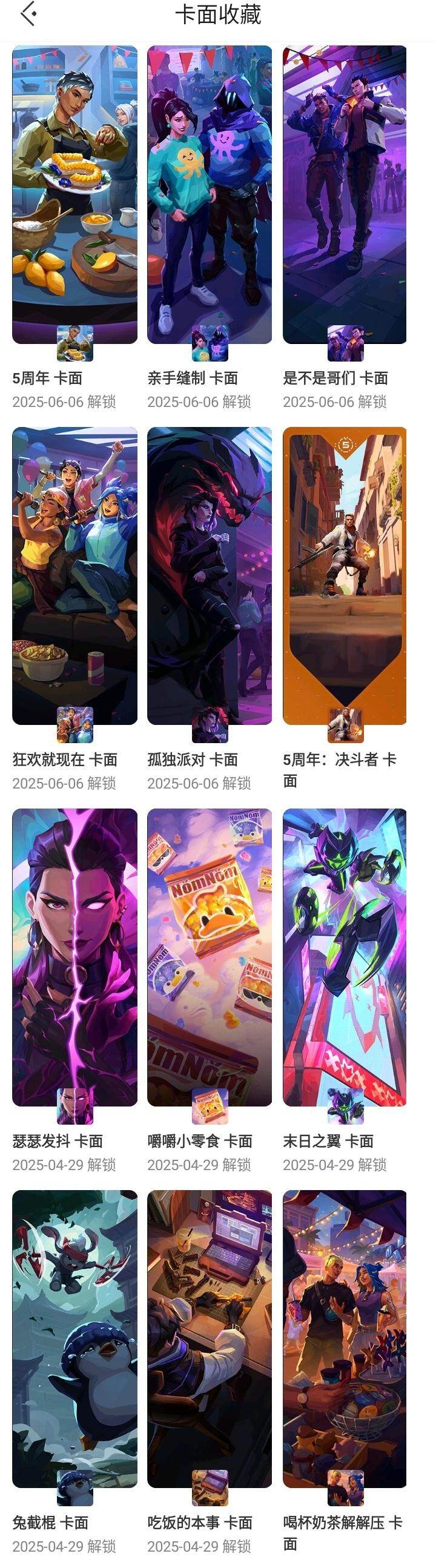Open the 5周年 卡面 card
The height and width of the screenshot is (1568, 436).
coord(74,195)
